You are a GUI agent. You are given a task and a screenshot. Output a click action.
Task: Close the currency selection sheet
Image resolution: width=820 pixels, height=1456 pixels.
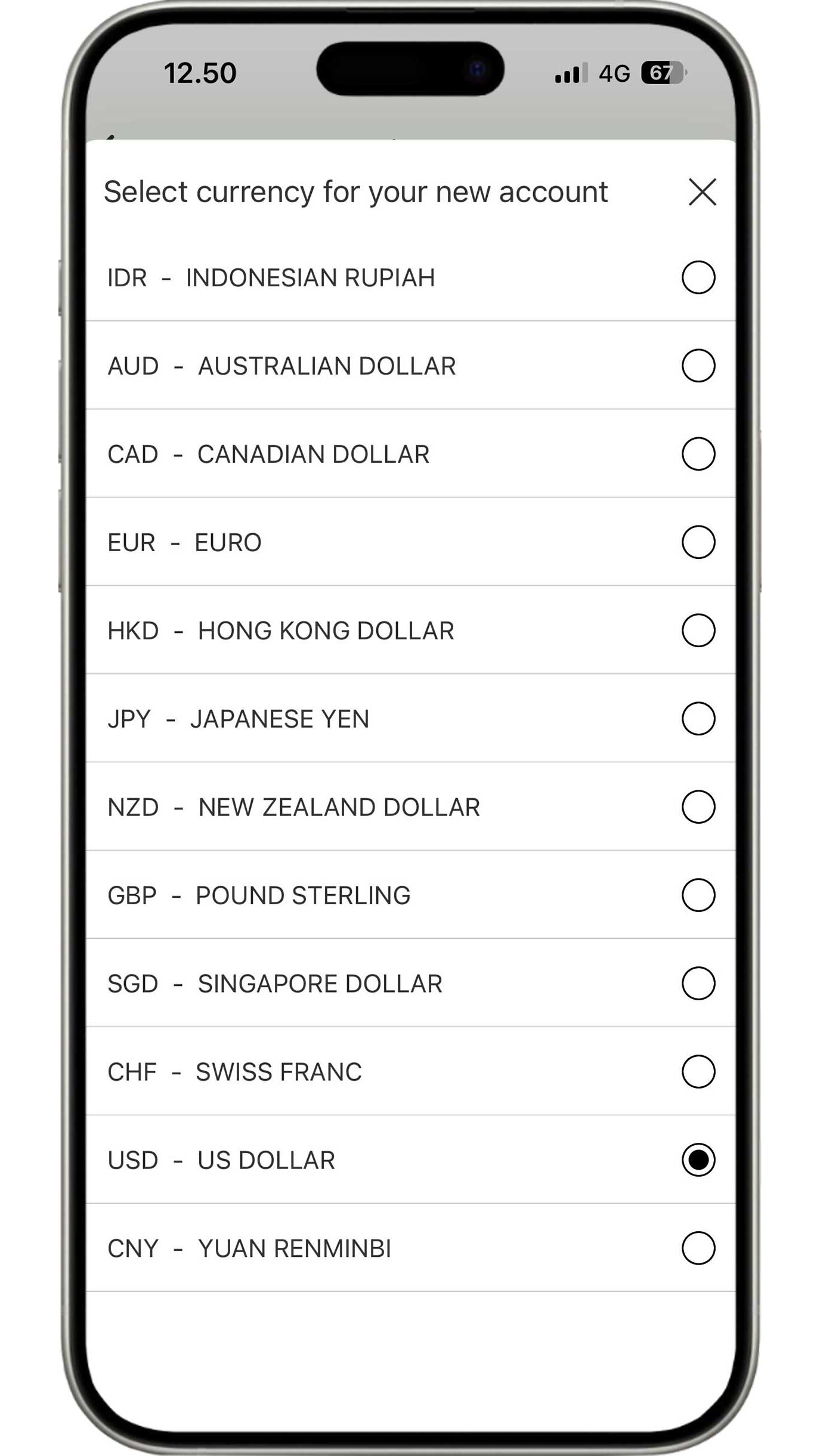pos(702,192)
